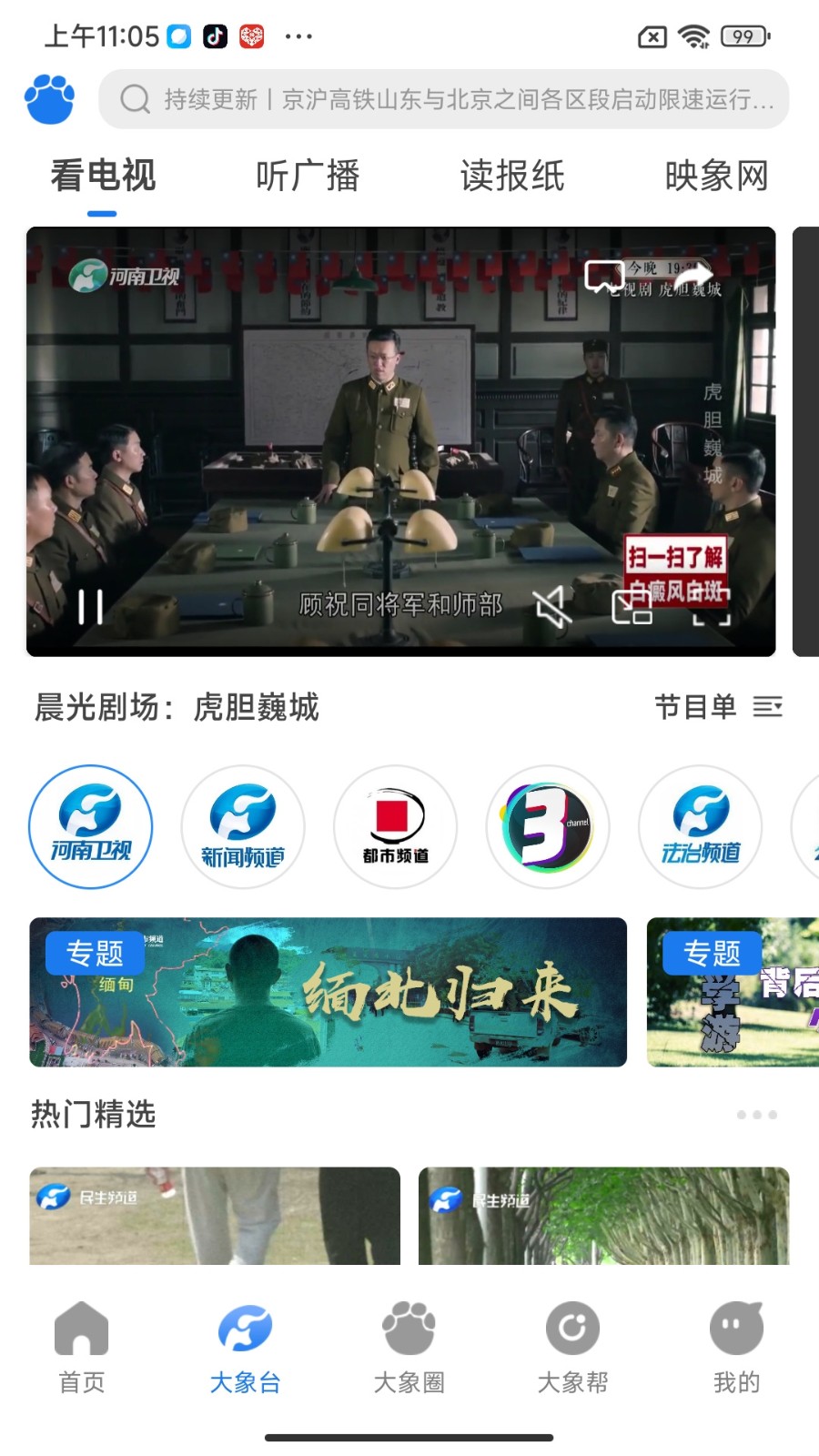The width and height of the screenshot is (819, 1456).
Task: Pause the live TV video
Action: point(90,606)
